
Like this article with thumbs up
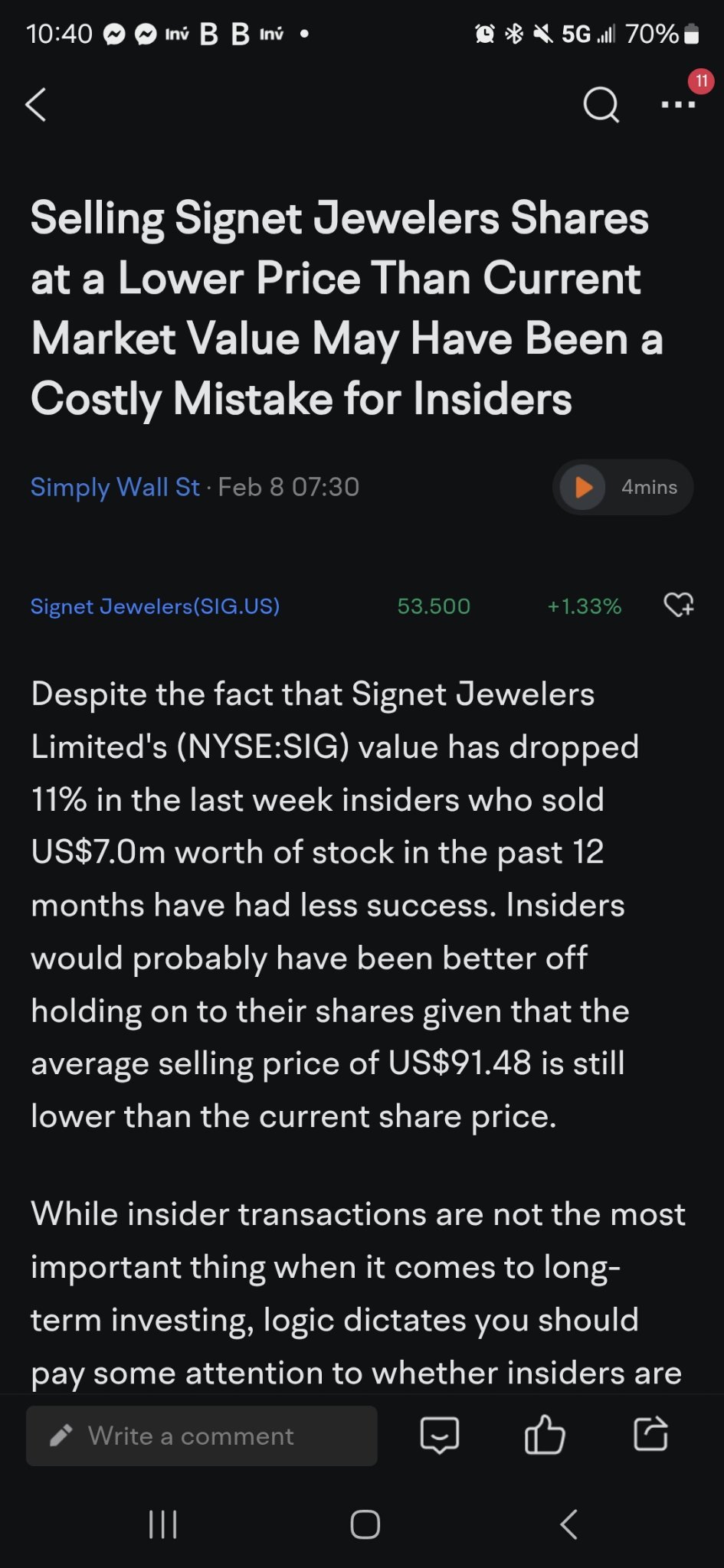point(545,1434)
